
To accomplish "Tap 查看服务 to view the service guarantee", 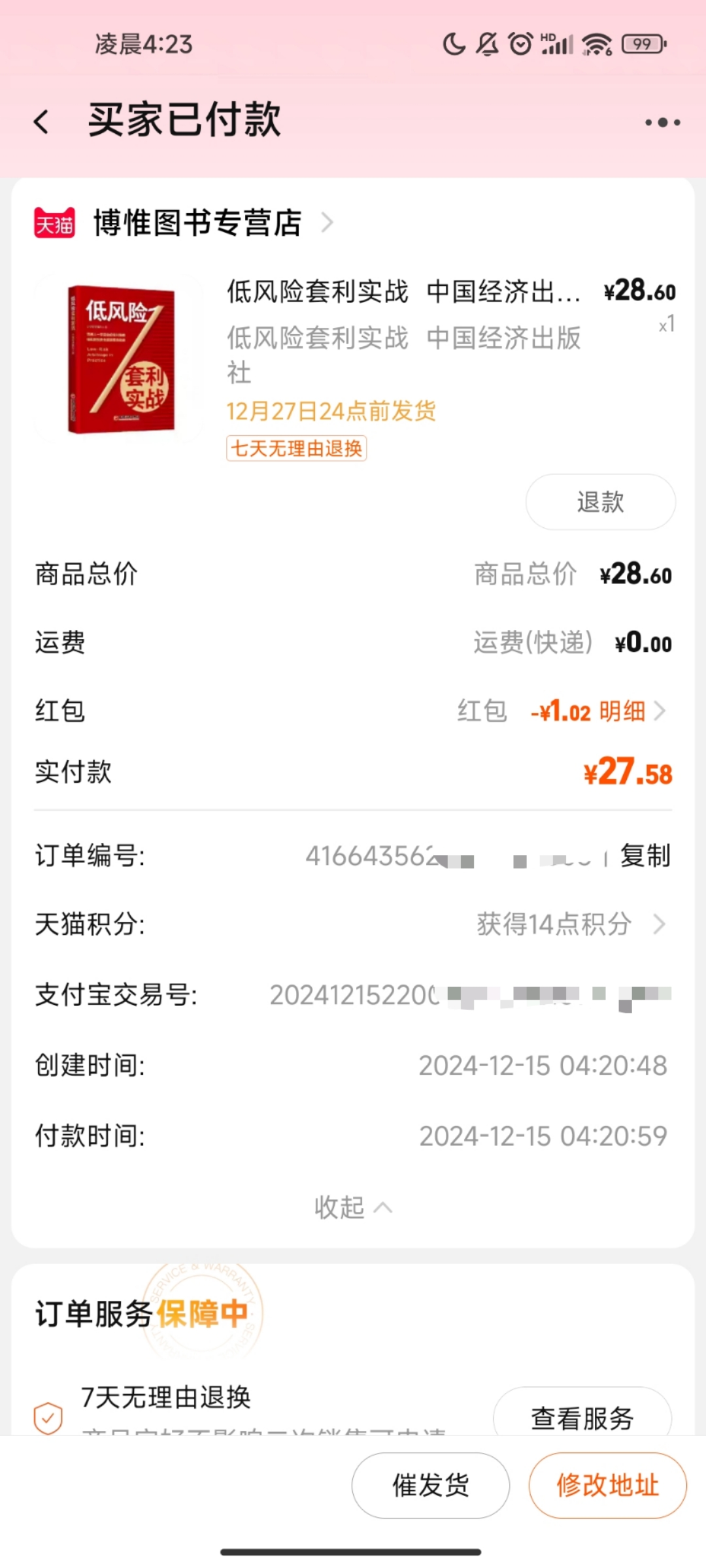I will 582,1416.
